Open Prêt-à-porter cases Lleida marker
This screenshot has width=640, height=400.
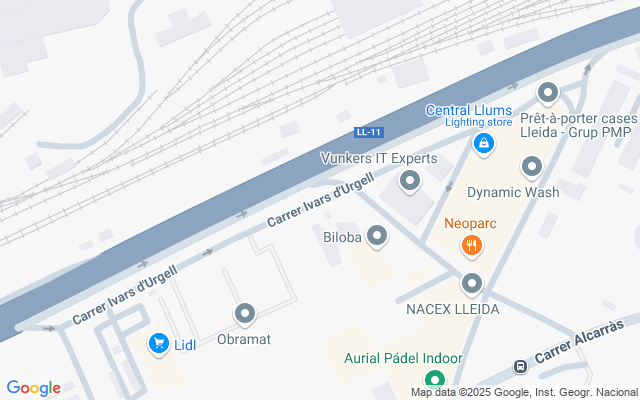click(x=547, y=94)
